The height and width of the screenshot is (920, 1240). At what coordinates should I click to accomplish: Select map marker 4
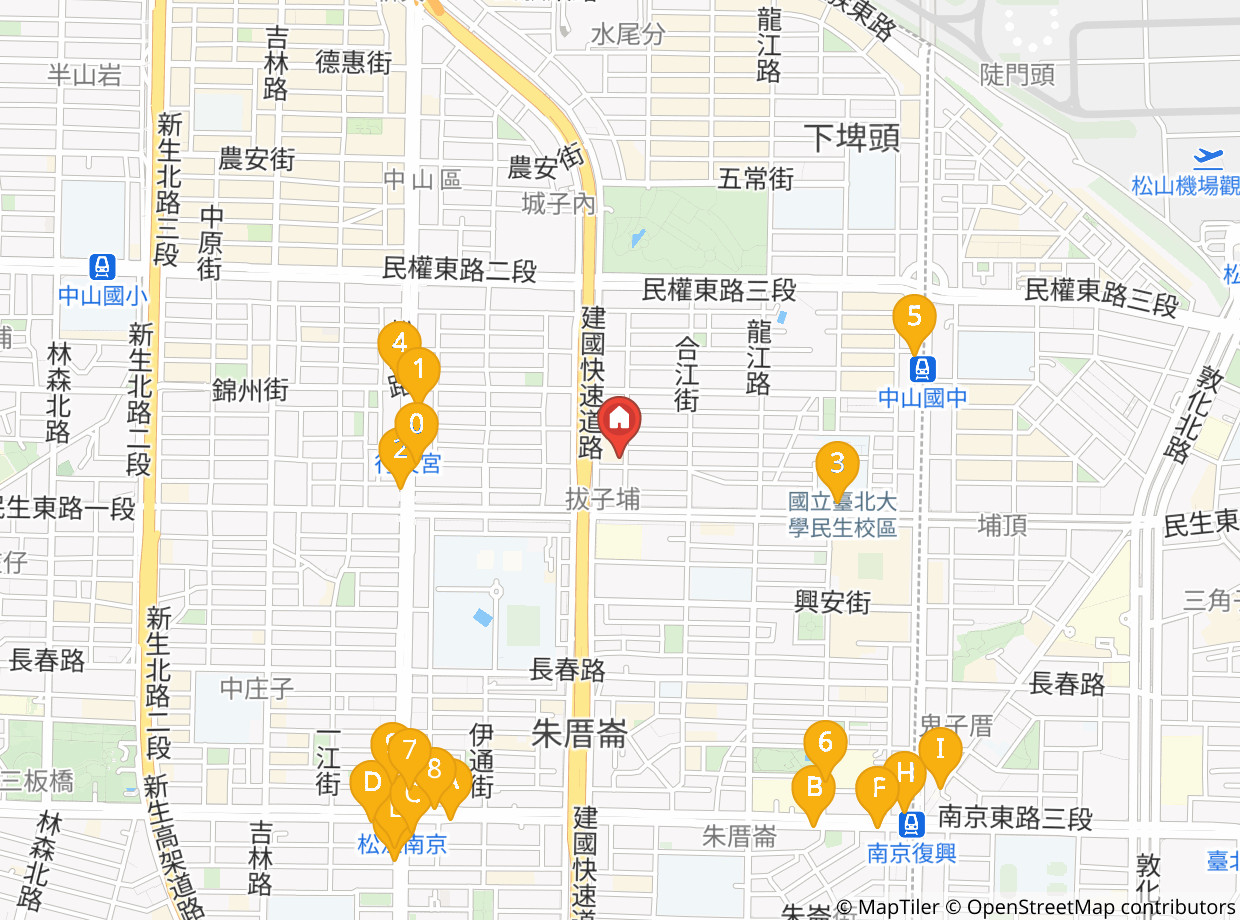click(x=397, y=340)
